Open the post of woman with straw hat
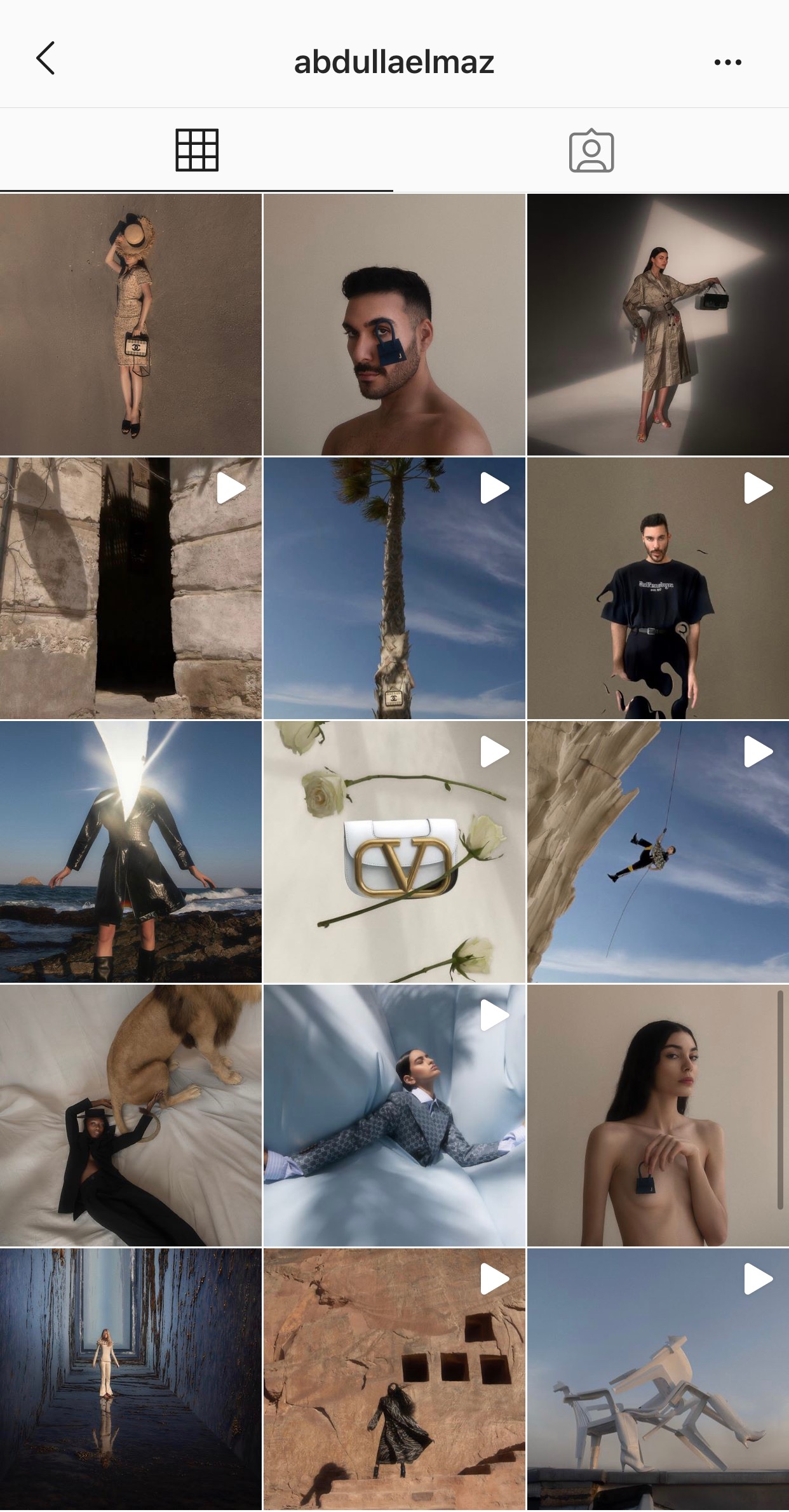The width and height of the screenshot is (789, 1512). (131, 325)
